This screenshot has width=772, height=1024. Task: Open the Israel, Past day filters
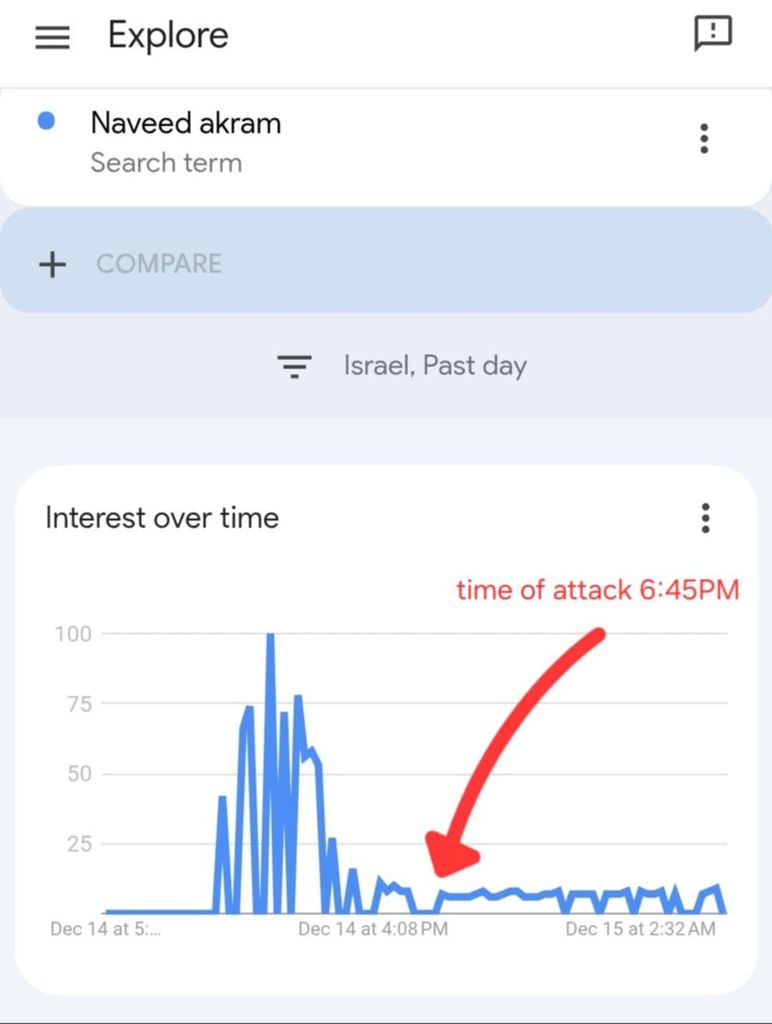point(403,366)
